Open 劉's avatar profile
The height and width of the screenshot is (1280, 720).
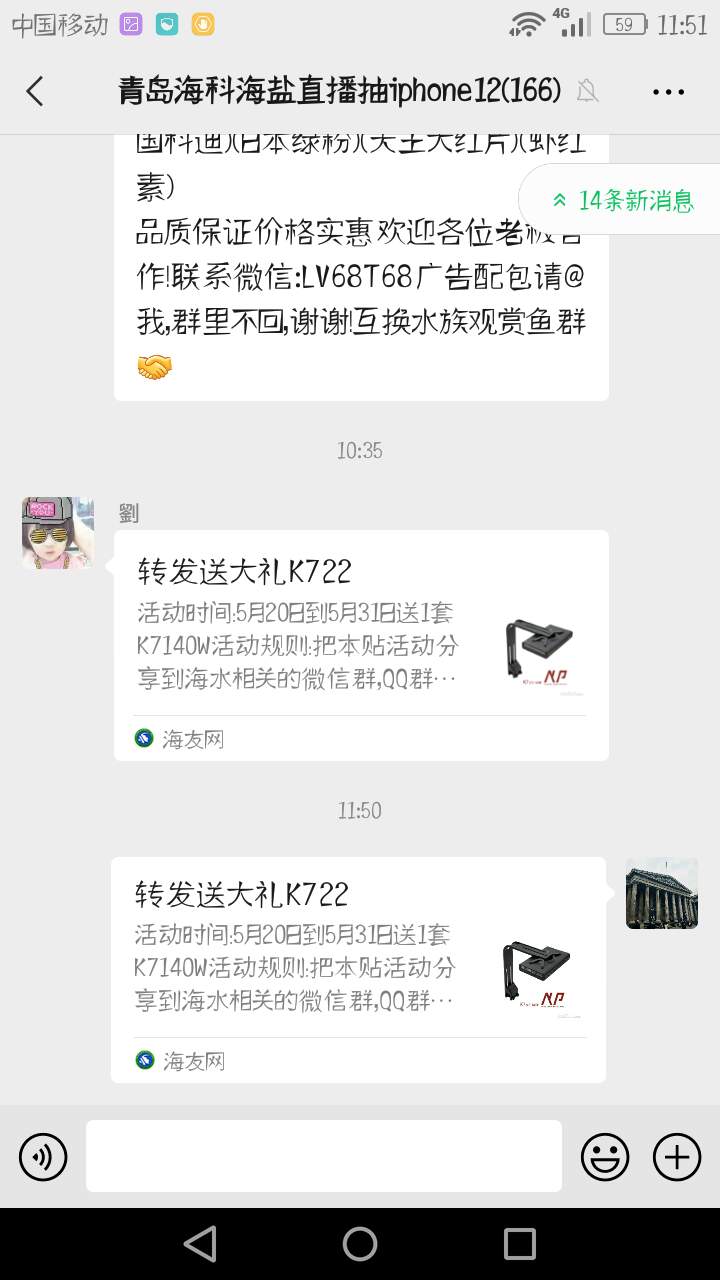click(x=58, y=533)
